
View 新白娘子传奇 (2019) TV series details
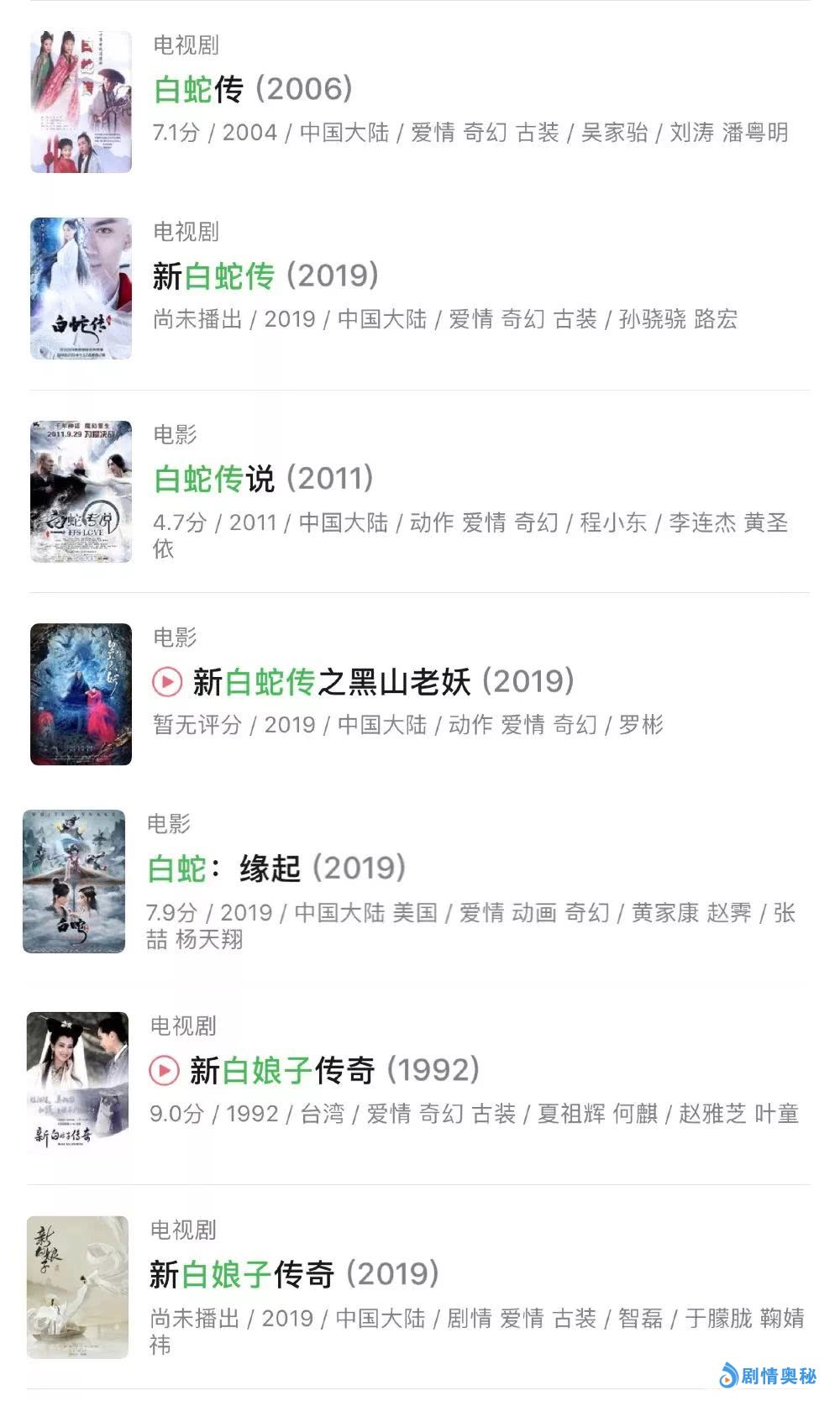tap(294, 1275)
